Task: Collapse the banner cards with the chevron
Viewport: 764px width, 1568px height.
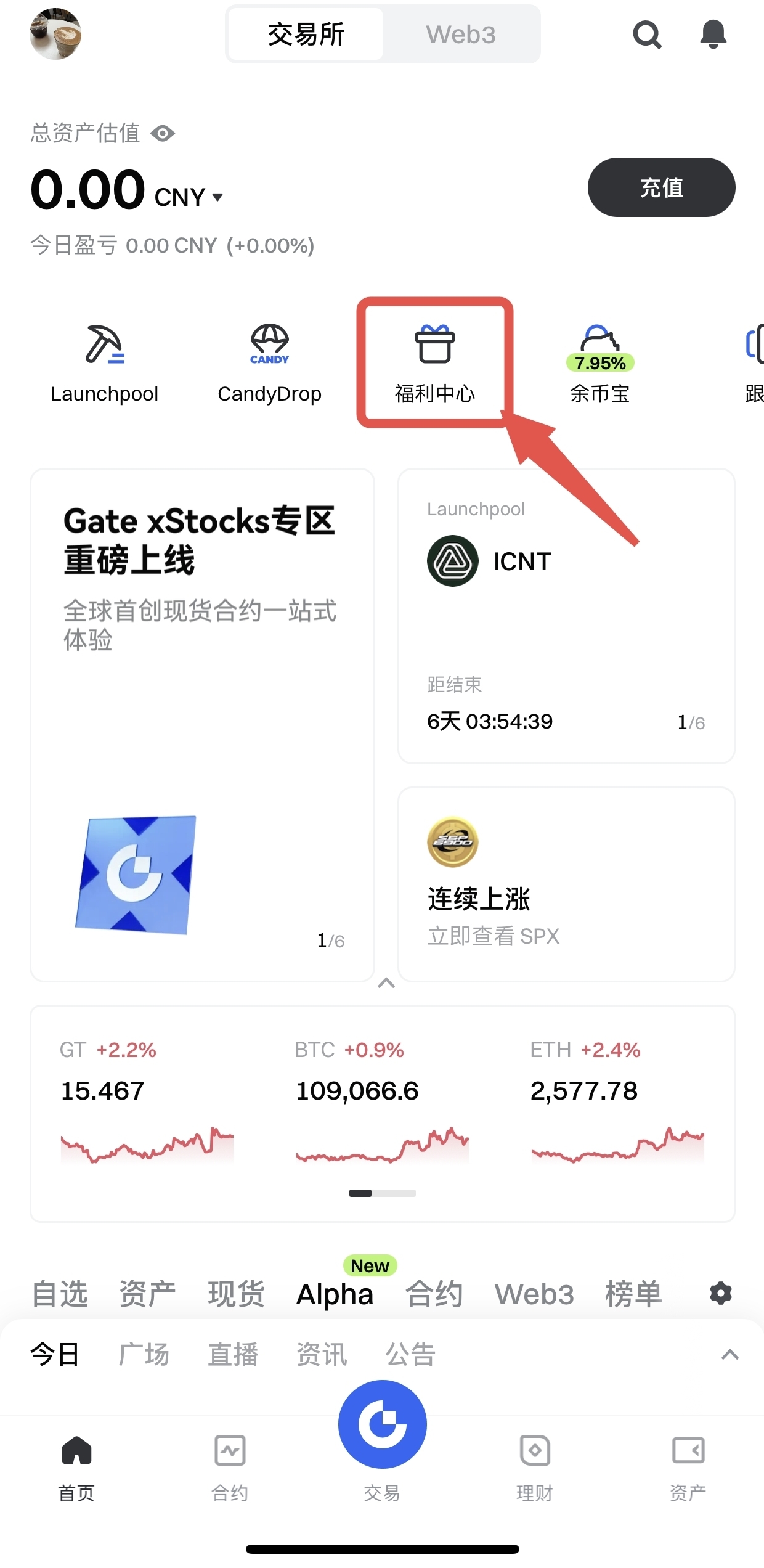Action: tap(388, 984)
